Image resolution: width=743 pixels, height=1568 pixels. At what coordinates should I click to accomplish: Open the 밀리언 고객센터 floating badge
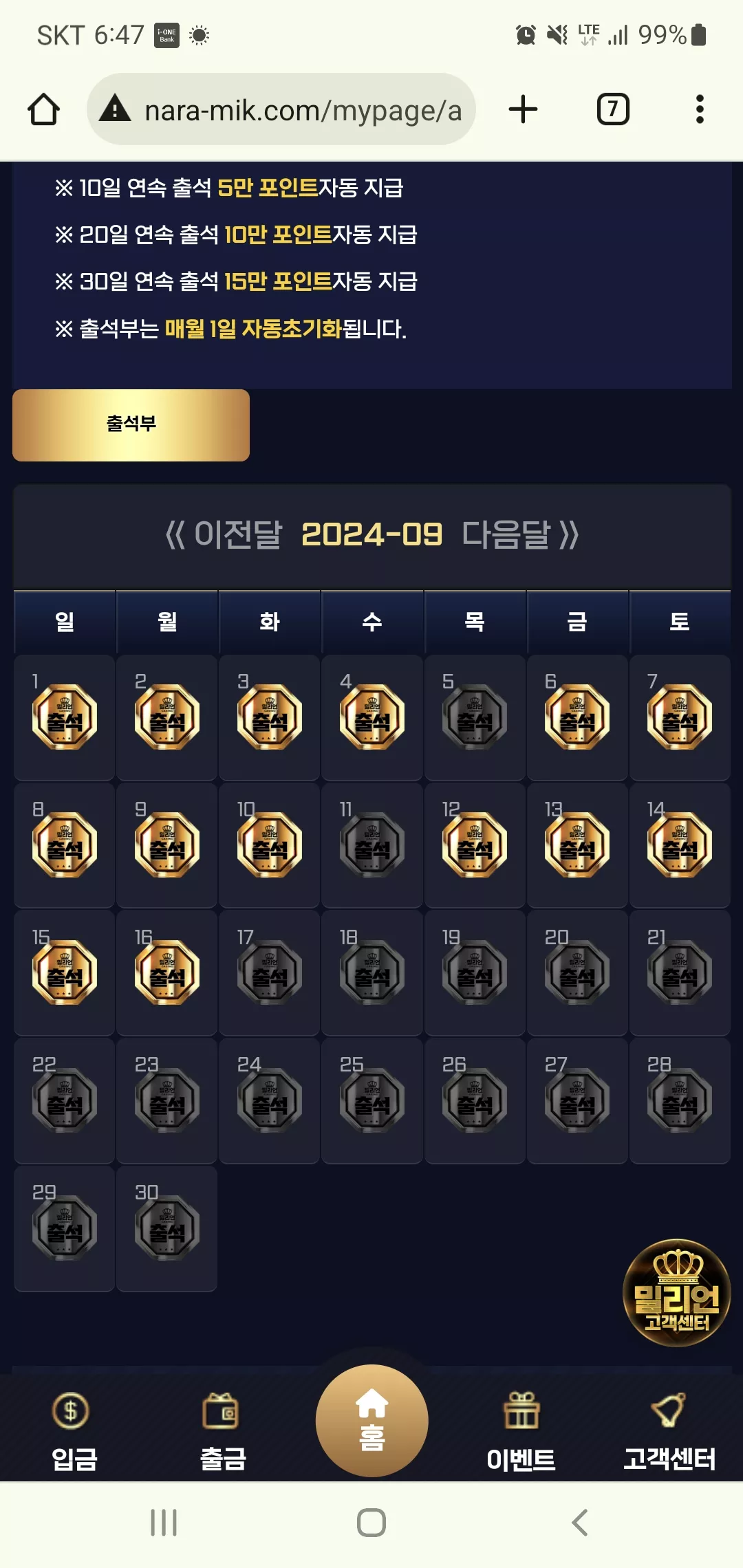coord(676,1293)
